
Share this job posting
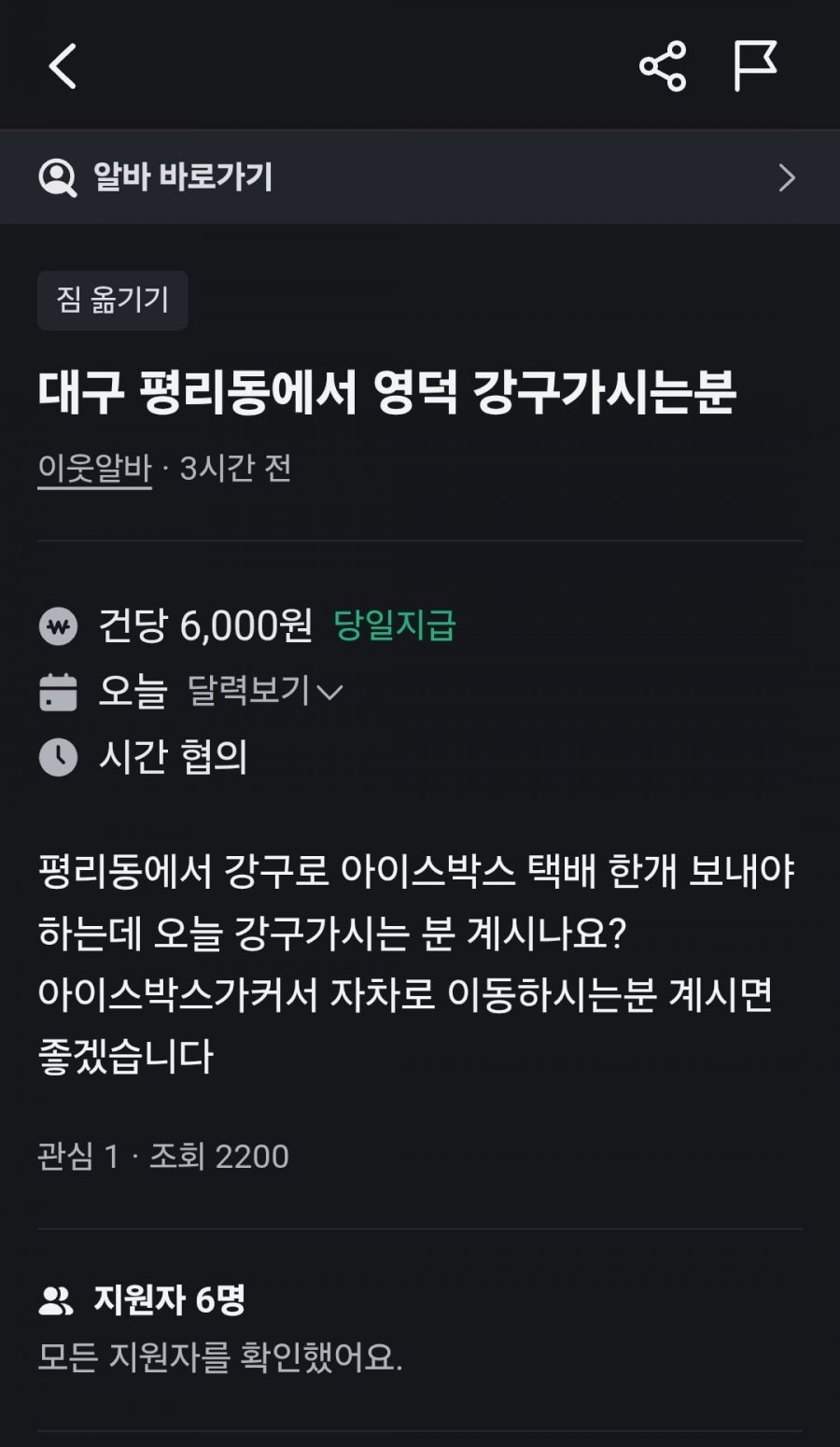pyautogui.click(x=663, y=66)
